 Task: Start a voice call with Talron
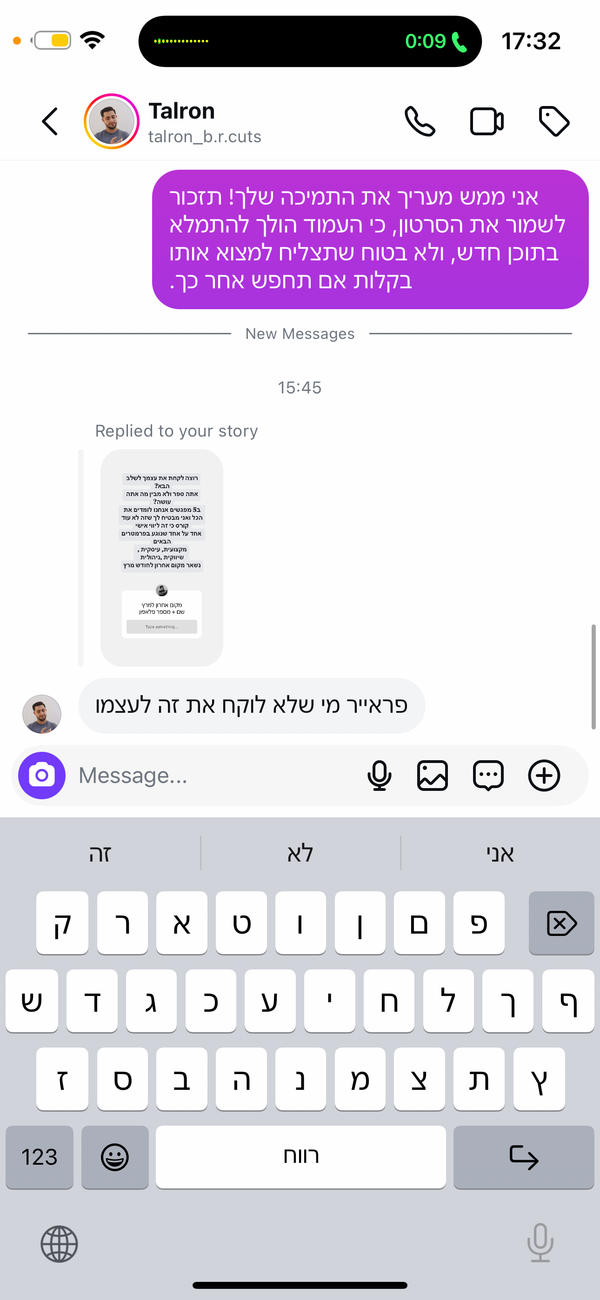pyautogui.click(x=420, y=121)
